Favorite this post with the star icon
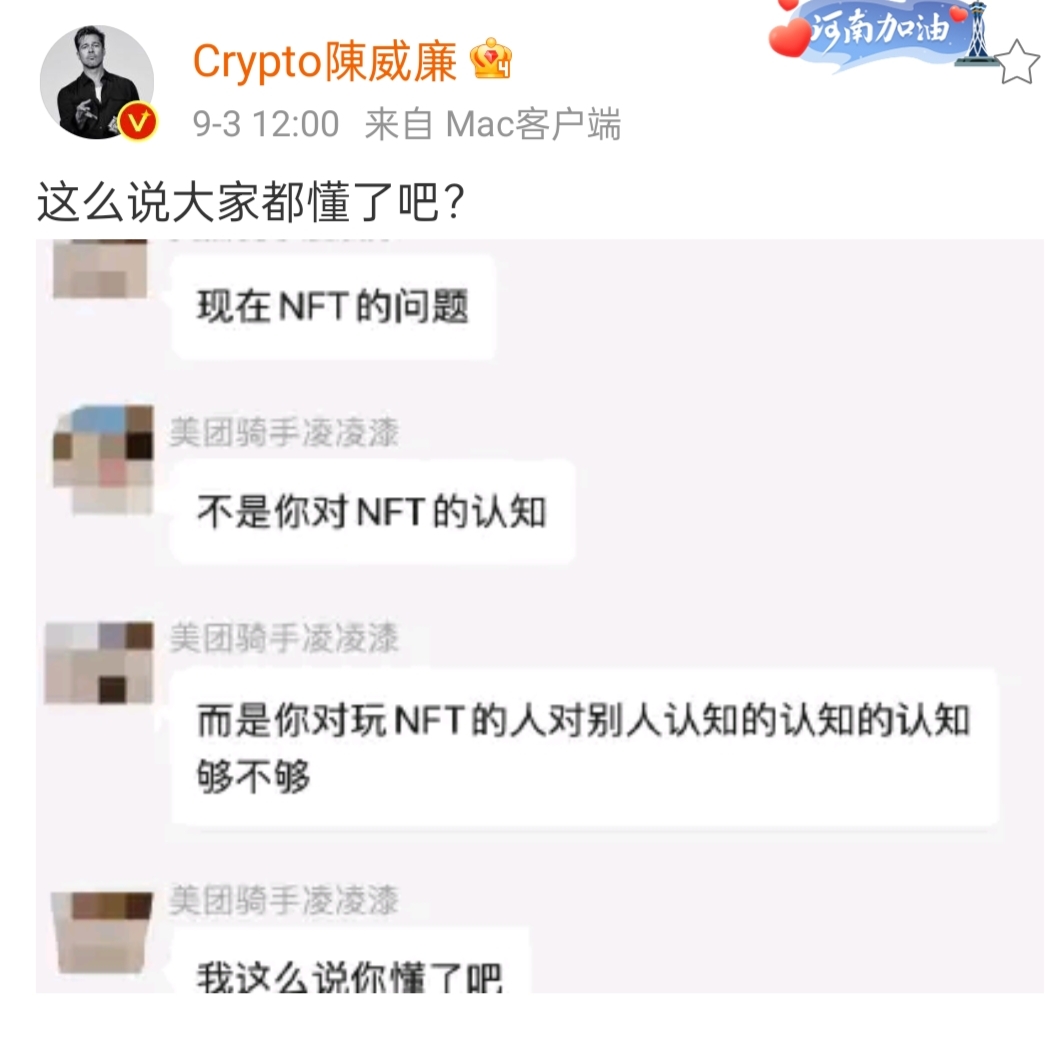1045x1049 pixels. coord(1018,62)
